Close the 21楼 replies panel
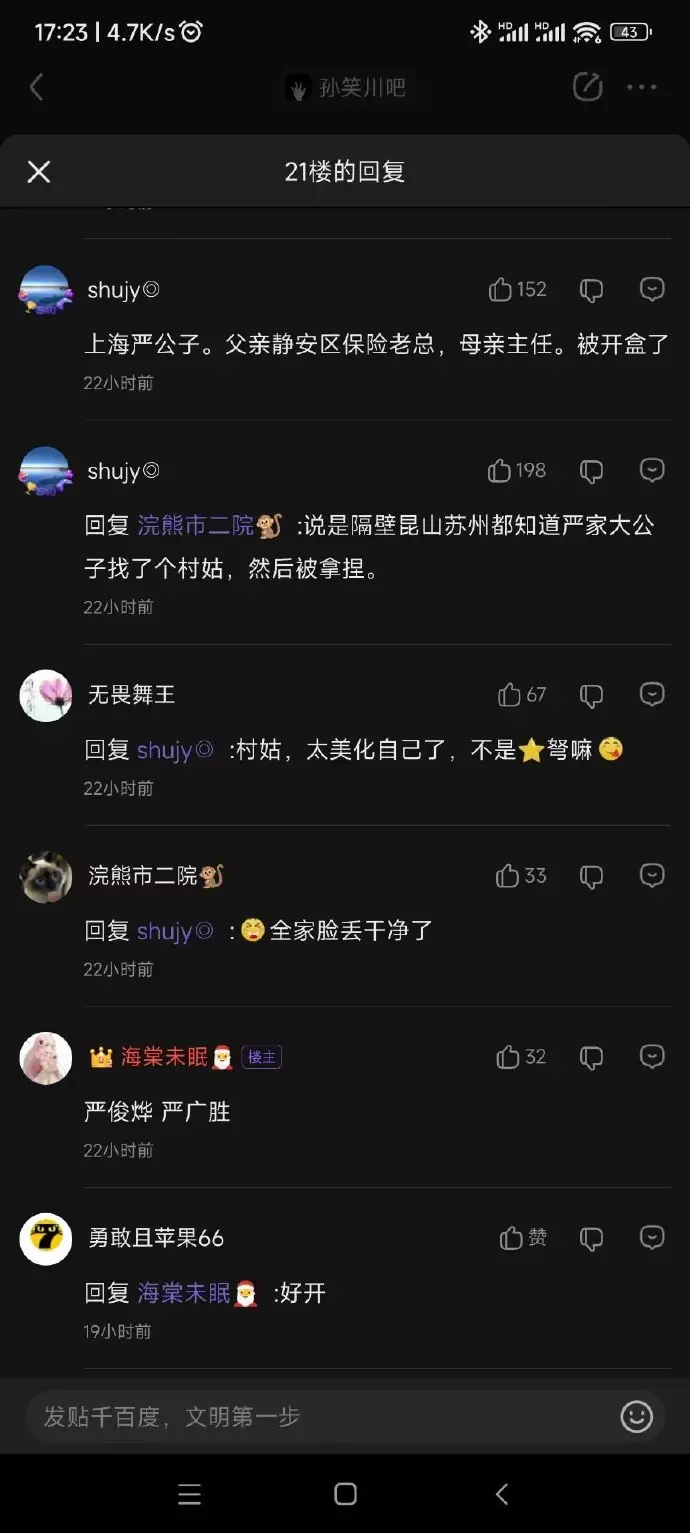690x1533 pixels. 39,172
